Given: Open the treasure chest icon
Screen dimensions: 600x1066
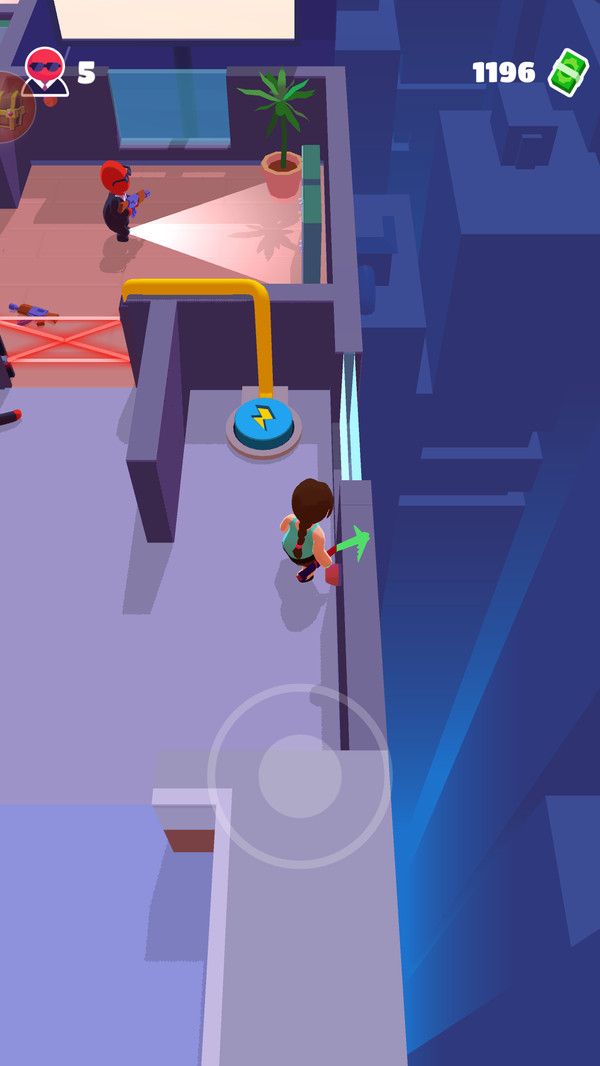Looking at the screenshot, I should pyautogui.click(x=12, y=108).
